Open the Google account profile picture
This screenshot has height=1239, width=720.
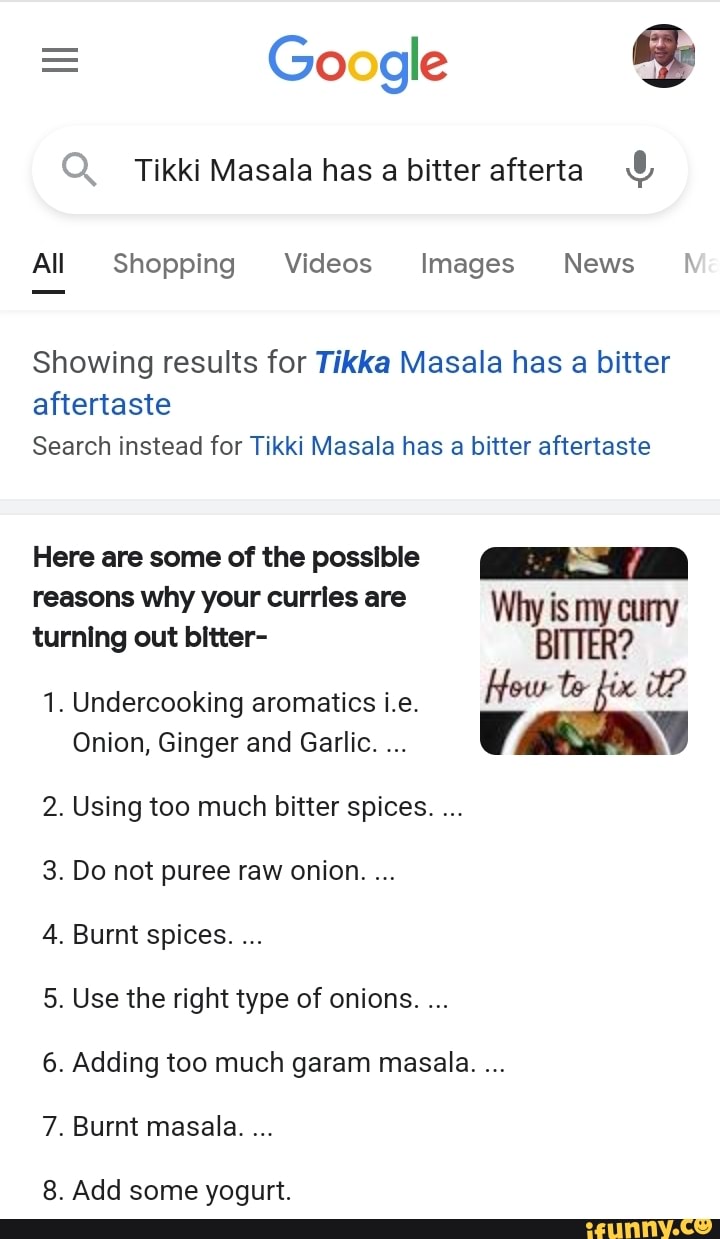(x=663, y=57)
